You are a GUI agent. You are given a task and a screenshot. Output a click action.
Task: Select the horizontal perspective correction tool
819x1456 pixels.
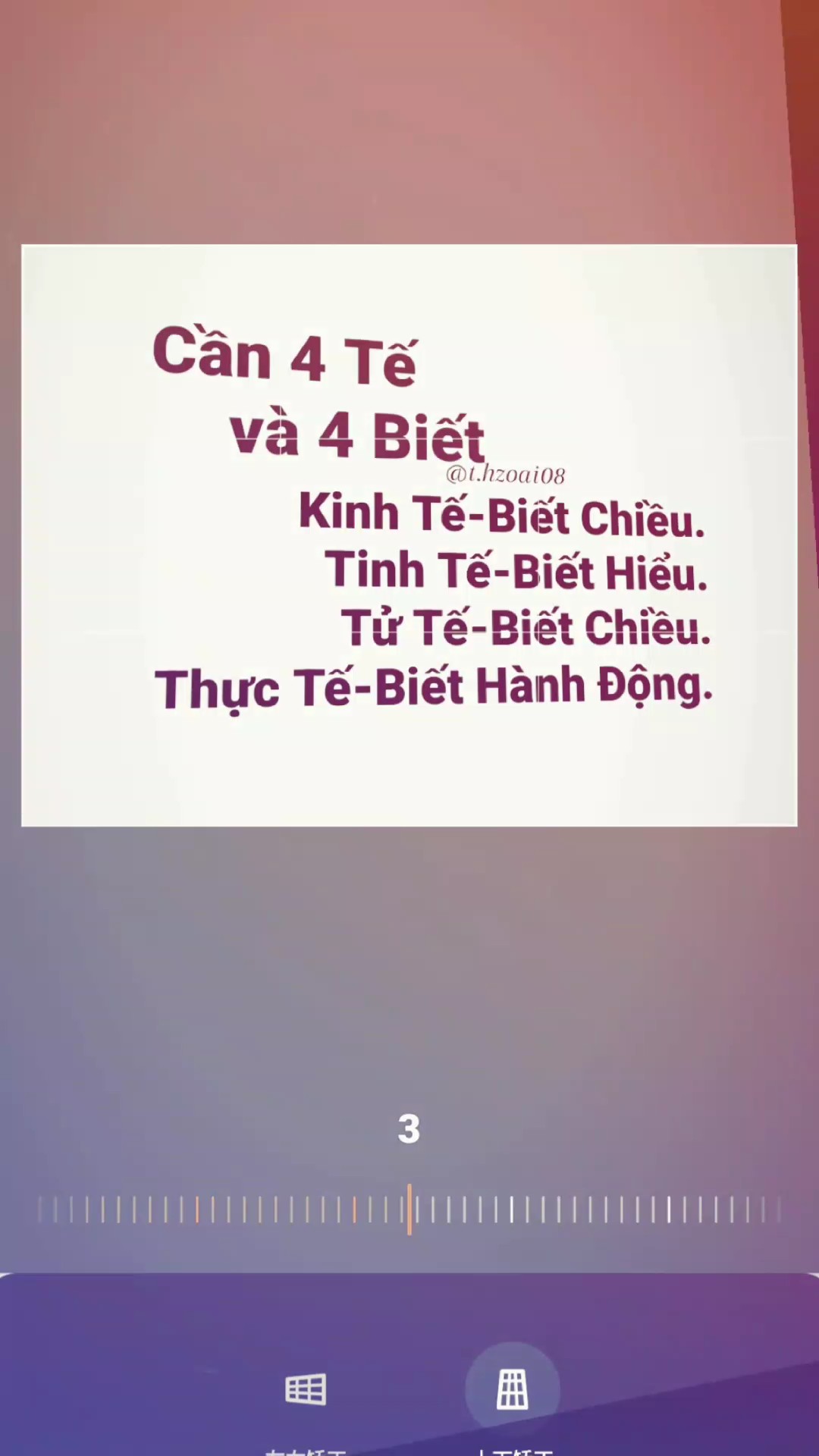pyautogui.click(x=306, y=1389)
